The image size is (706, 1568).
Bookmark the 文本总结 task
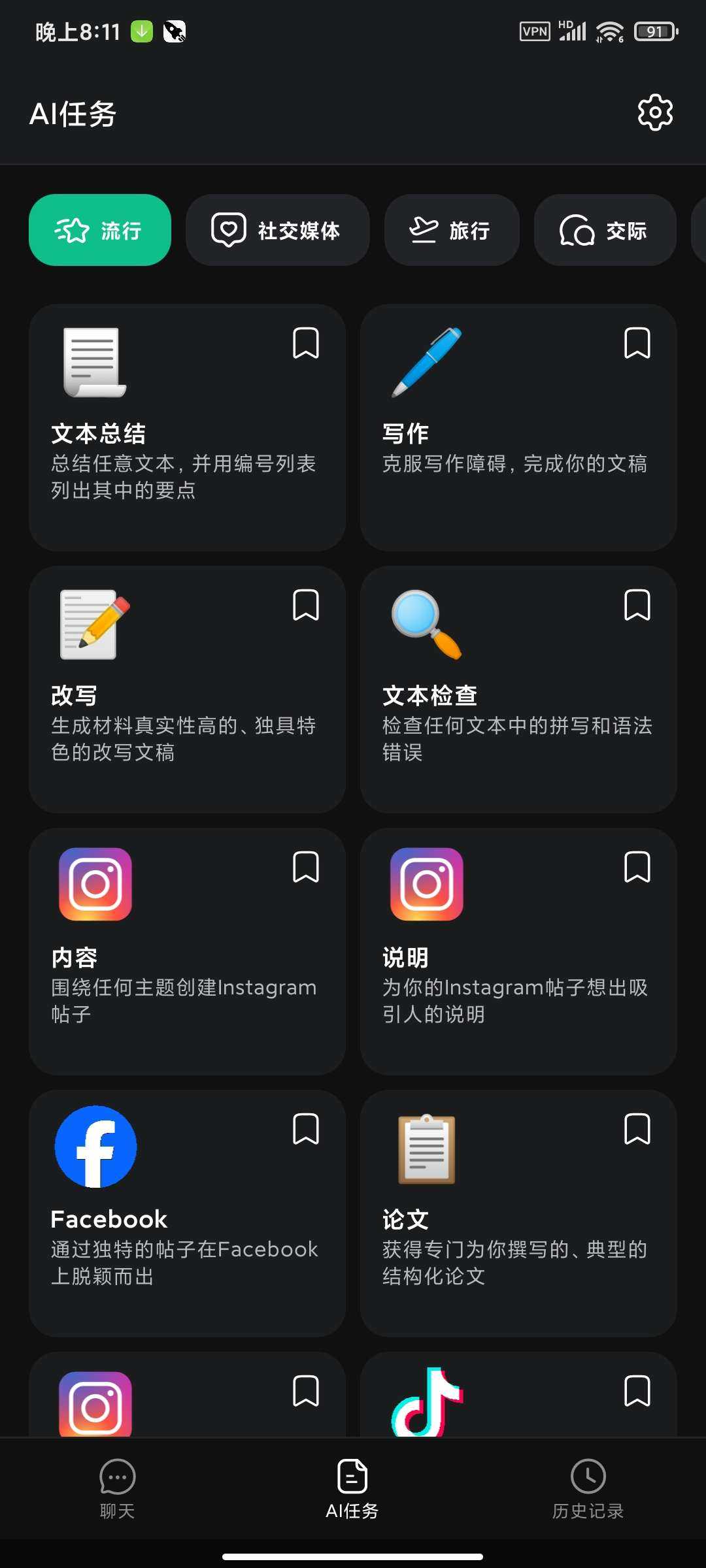[306, 343]
